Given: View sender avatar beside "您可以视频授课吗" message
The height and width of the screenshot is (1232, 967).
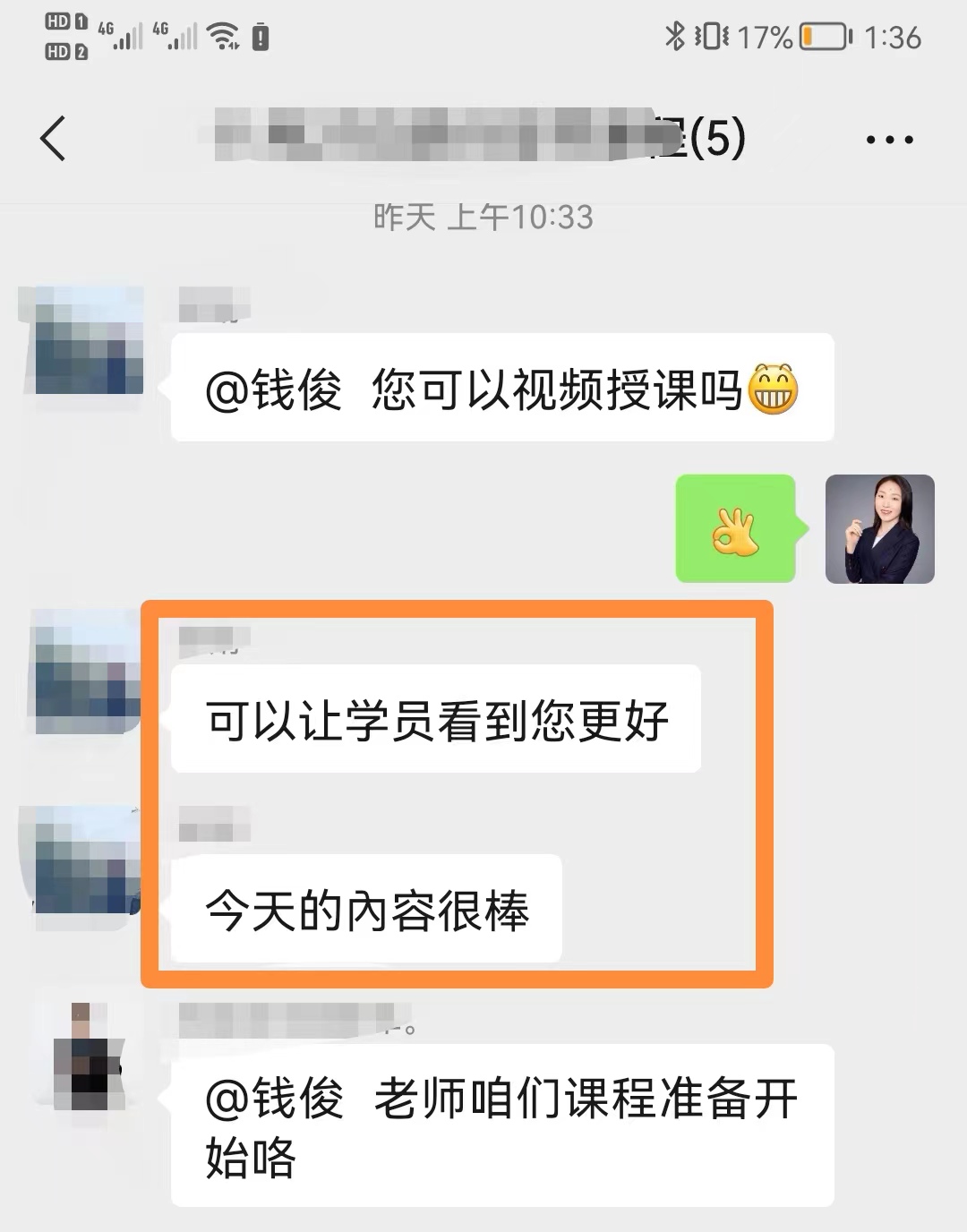Looking at the screenshot, I should click(x=88, y=341).
